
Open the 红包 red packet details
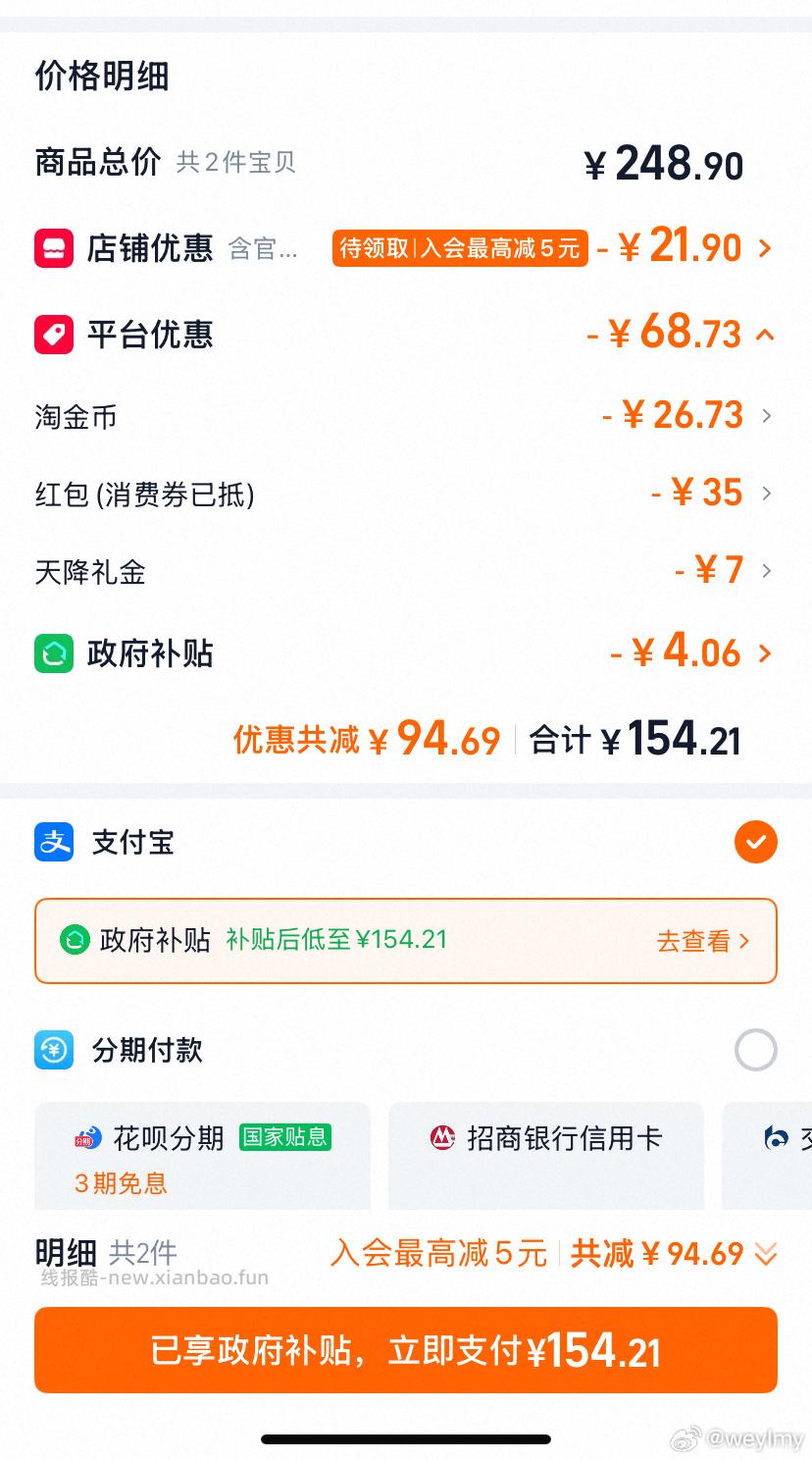click(x=766, y=494)
